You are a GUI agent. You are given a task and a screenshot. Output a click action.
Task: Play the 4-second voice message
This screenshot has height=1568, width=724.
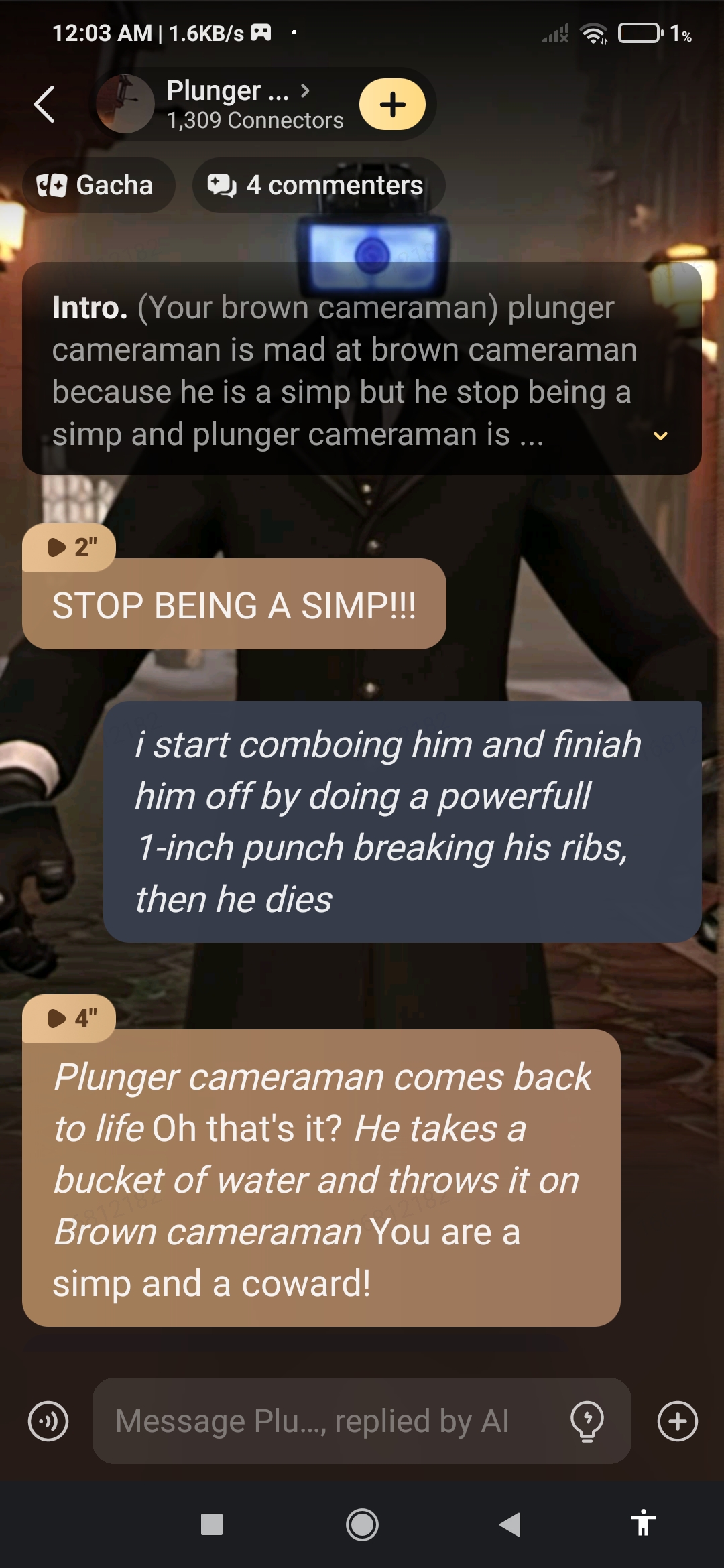coord(70,1019)
